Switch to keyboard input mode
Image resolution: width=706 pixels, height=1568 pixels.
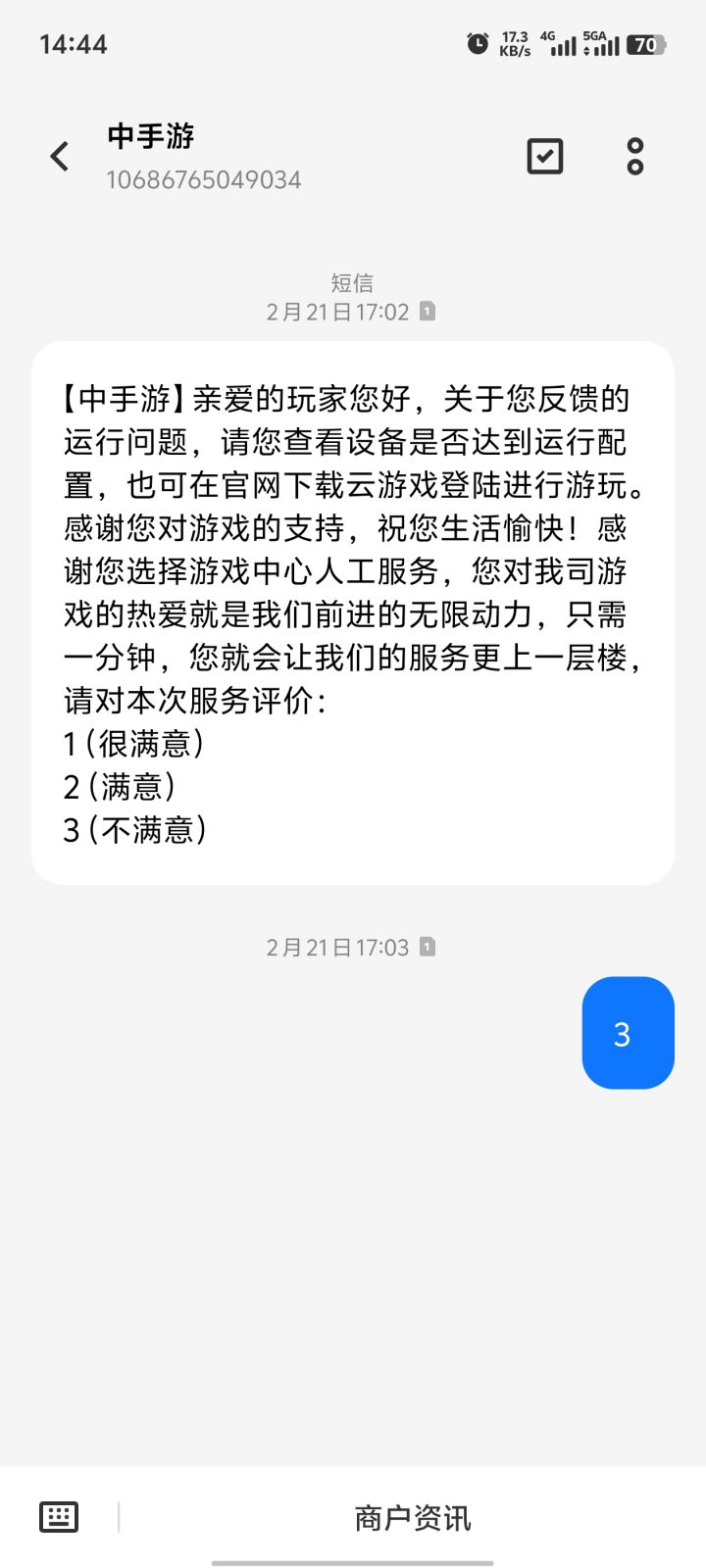click(59, 1517)
